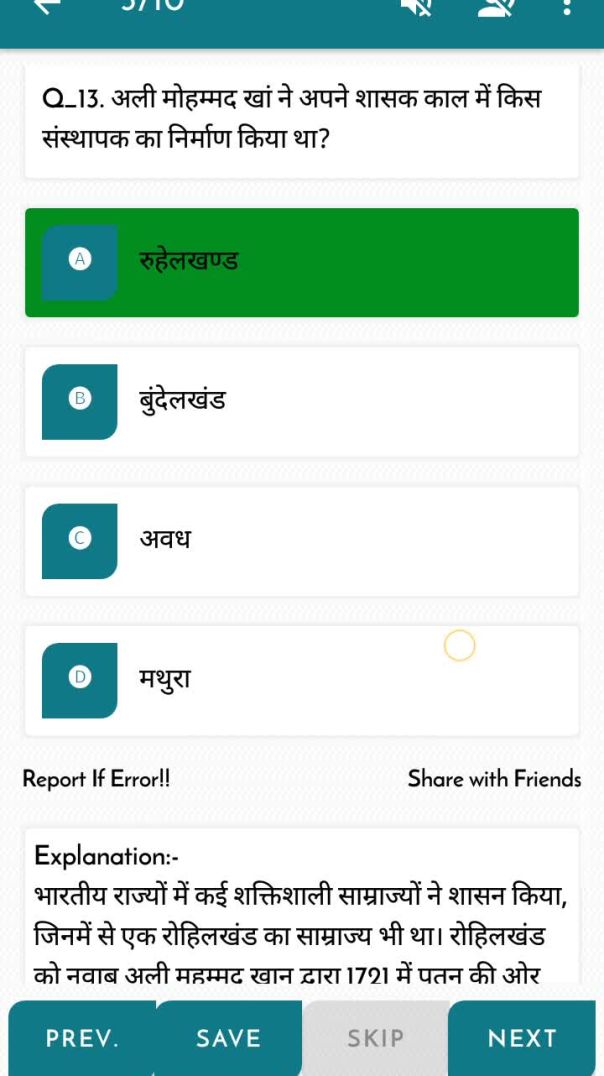Go back using the top arrow
The width and height of the screenshot is (604, 1076).
47,8
